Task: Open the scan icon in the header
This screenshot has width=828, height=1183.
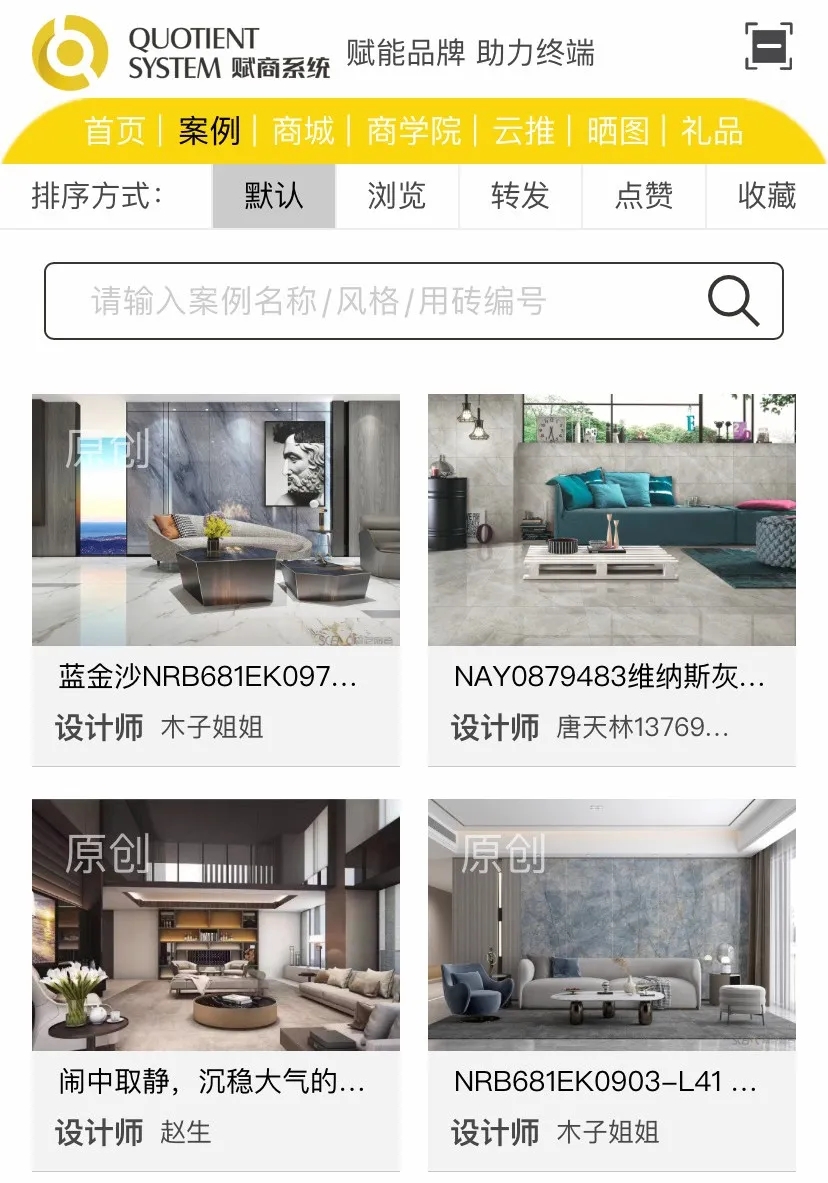Action: 768,47
